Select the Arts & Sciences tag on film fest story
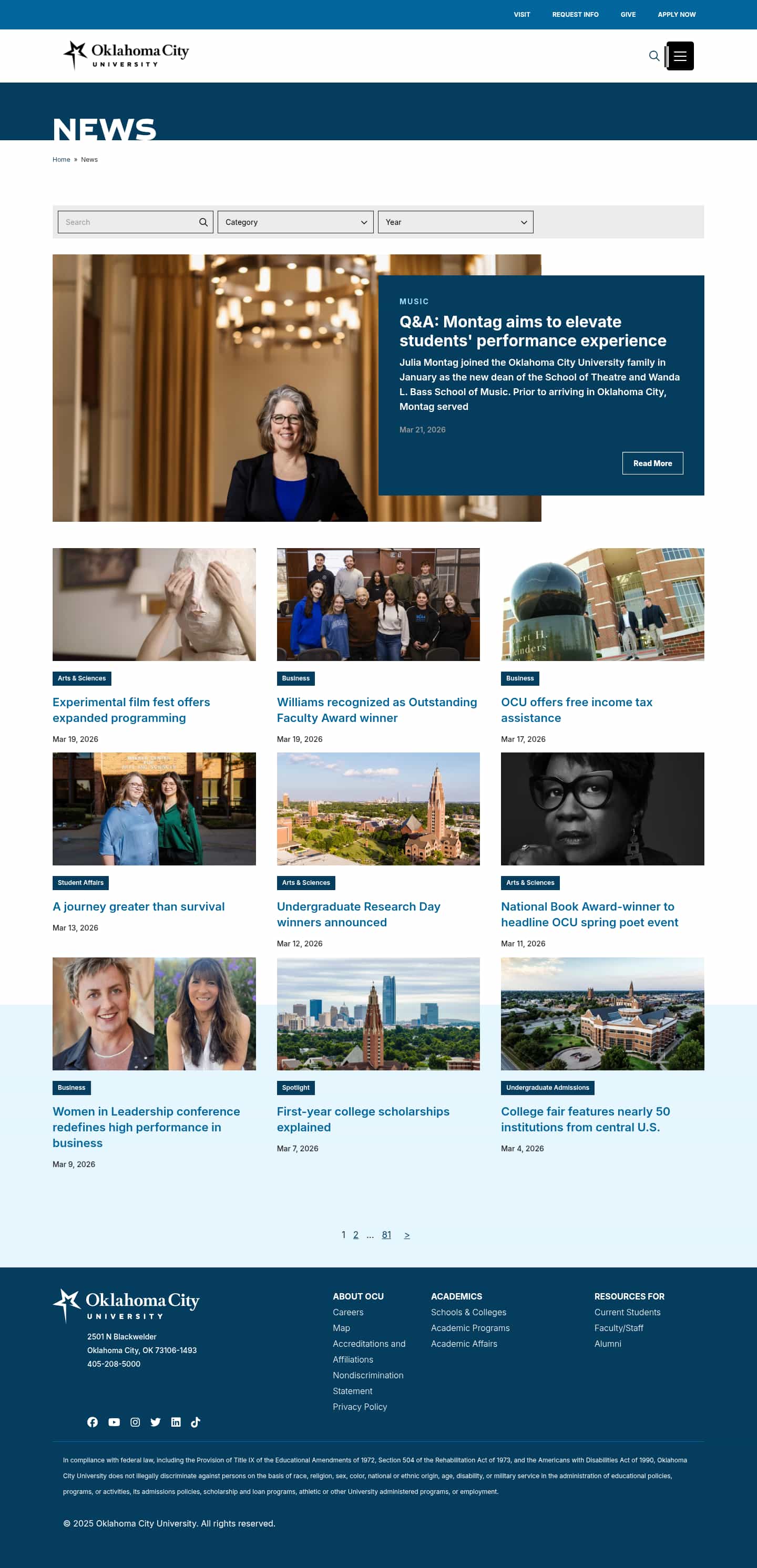 pyautogui.click(x=81, y=678)
